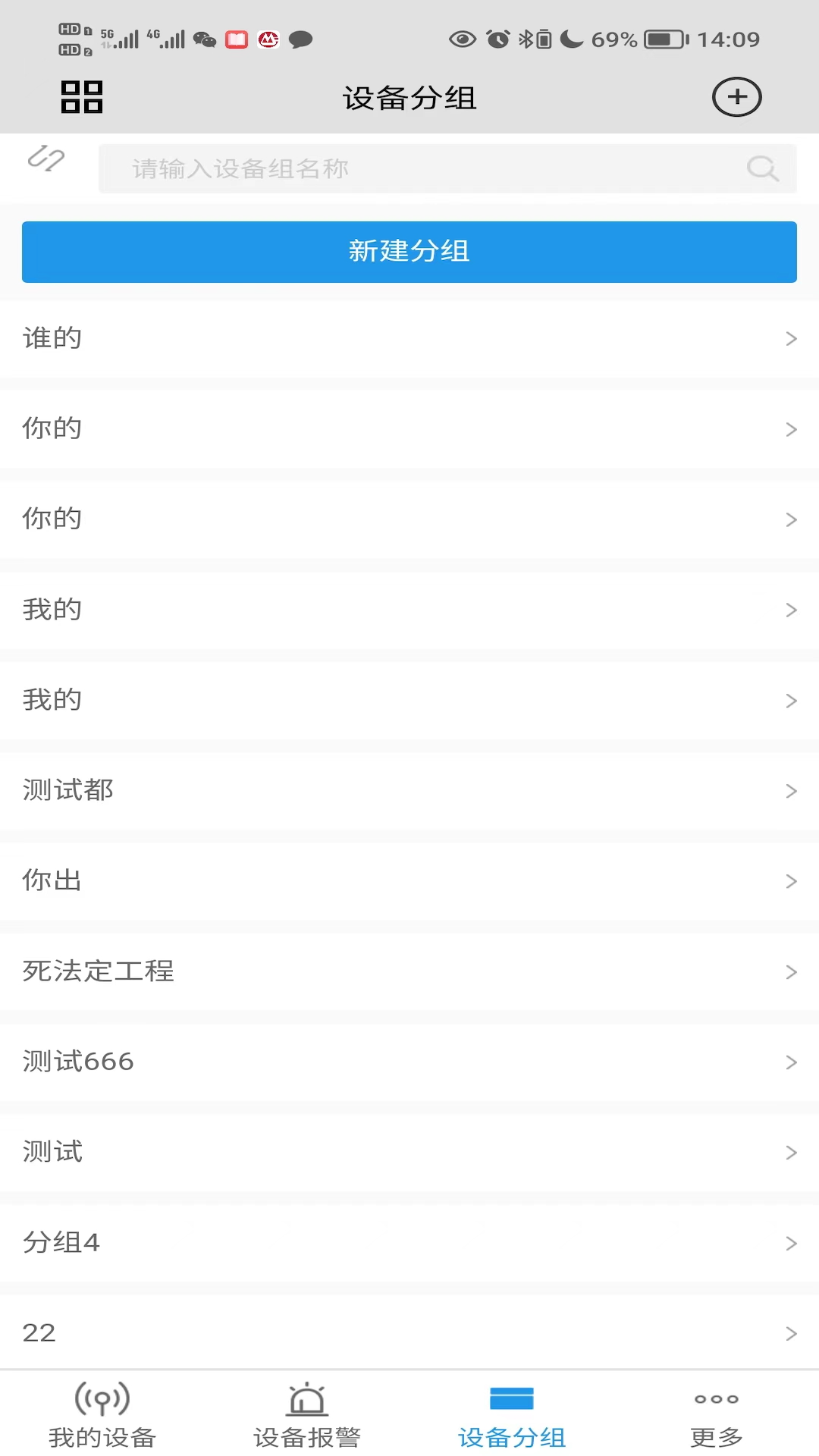This screenshot has width=819, height=1456.
Task: Open the 死法定工程 group
Action: [x=409, y=971]
